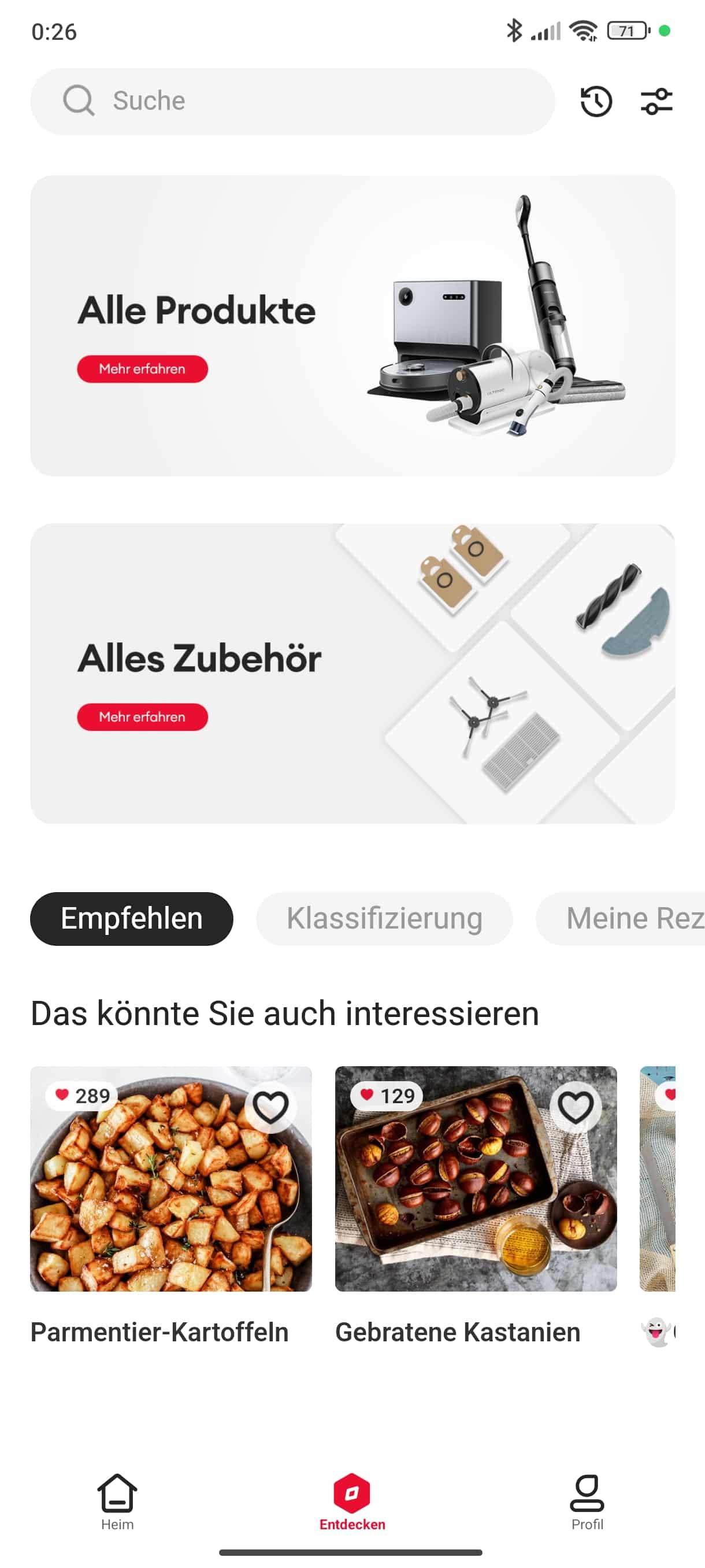Open the filter sliders icon
This screenshot has width=705, height=1568.
656,101
